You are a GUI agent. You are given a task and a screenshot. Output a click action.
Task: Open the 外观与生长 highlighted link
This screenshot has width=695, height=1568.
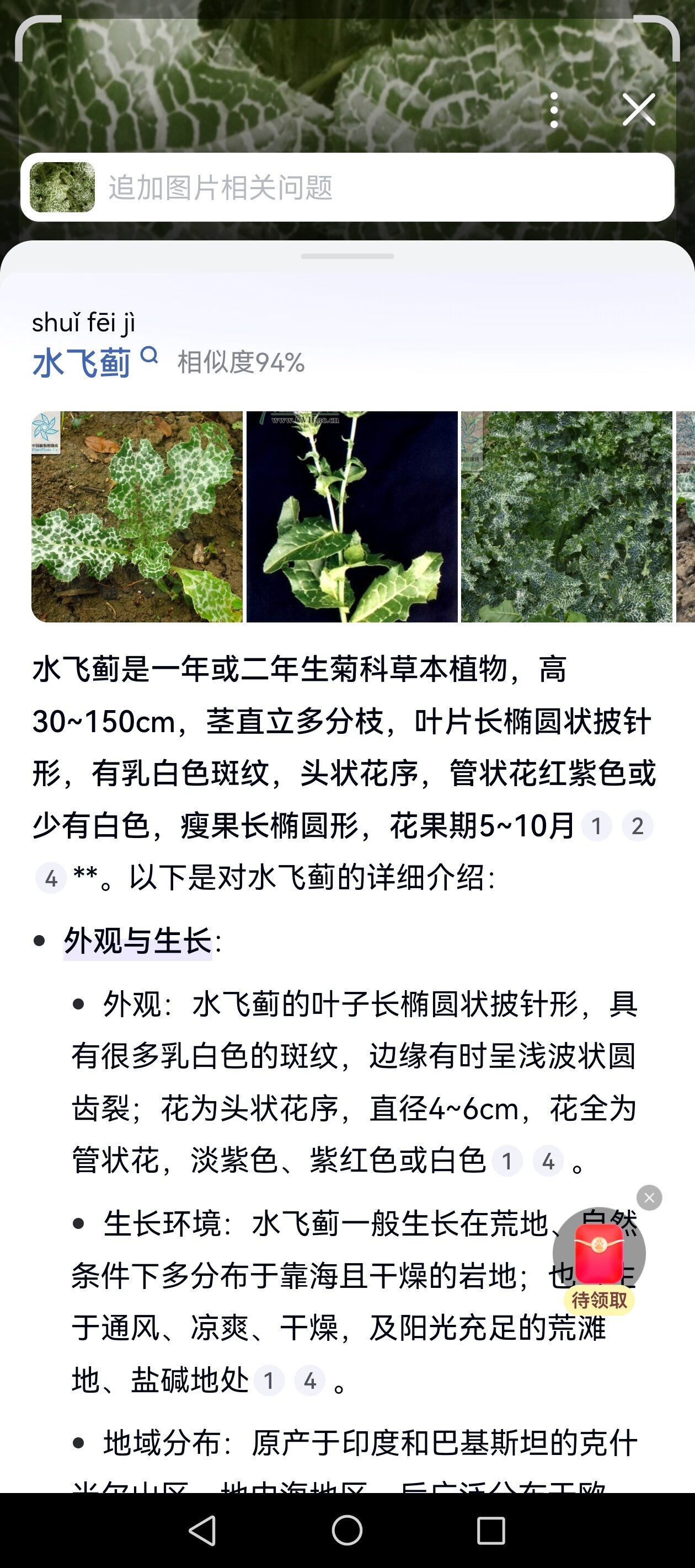point(138,941)
